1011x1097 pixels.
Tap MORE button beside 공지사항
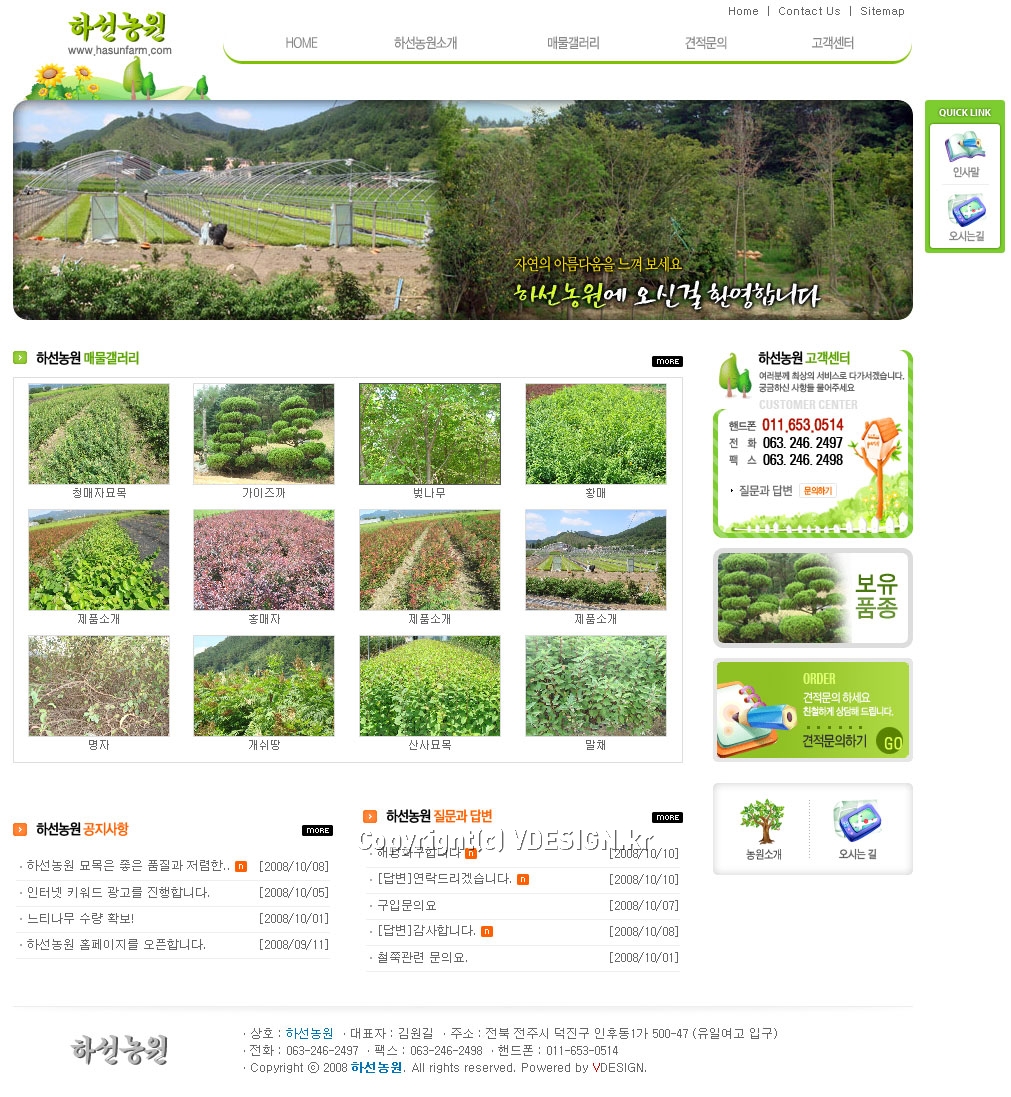[317, 830]
